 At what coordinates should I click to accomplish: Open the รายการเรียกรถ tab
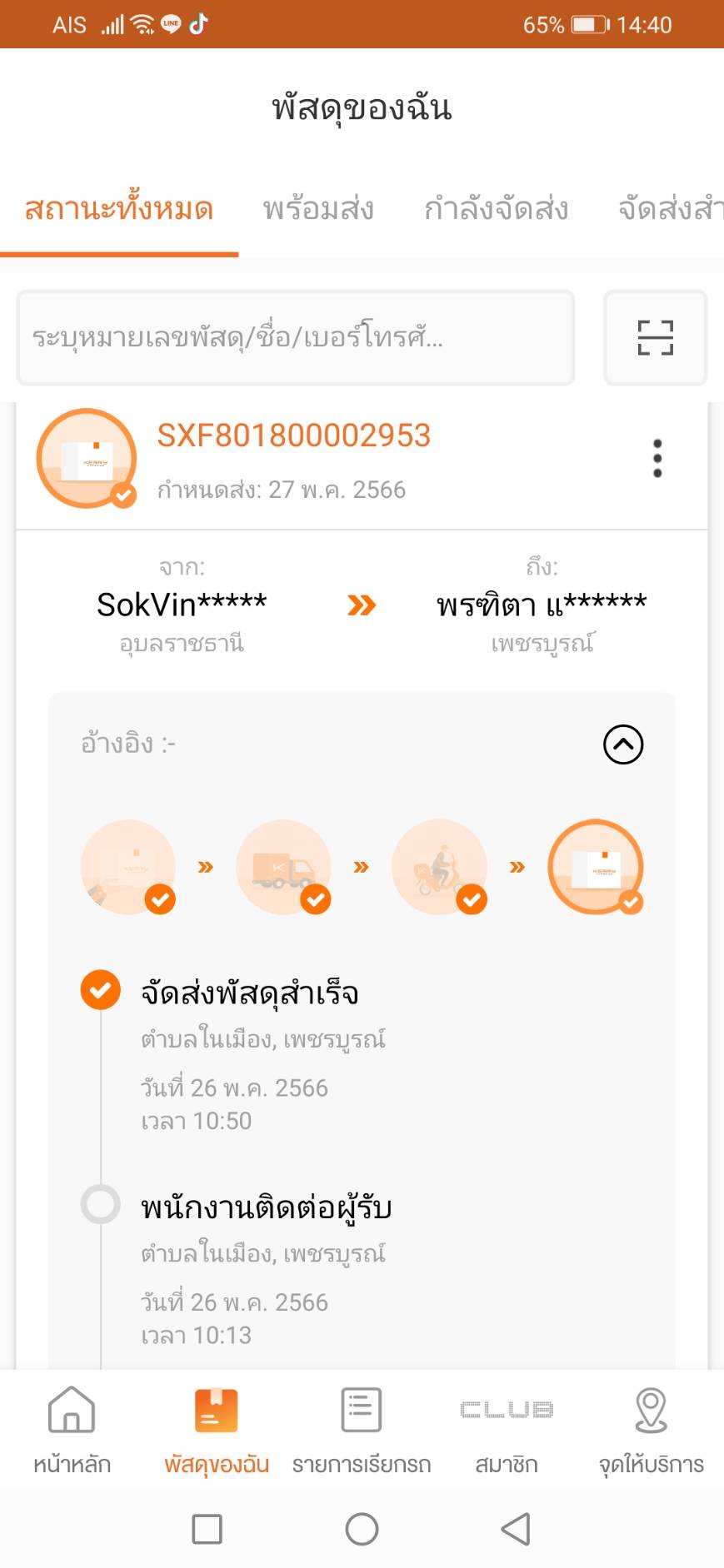point(362,1430)
